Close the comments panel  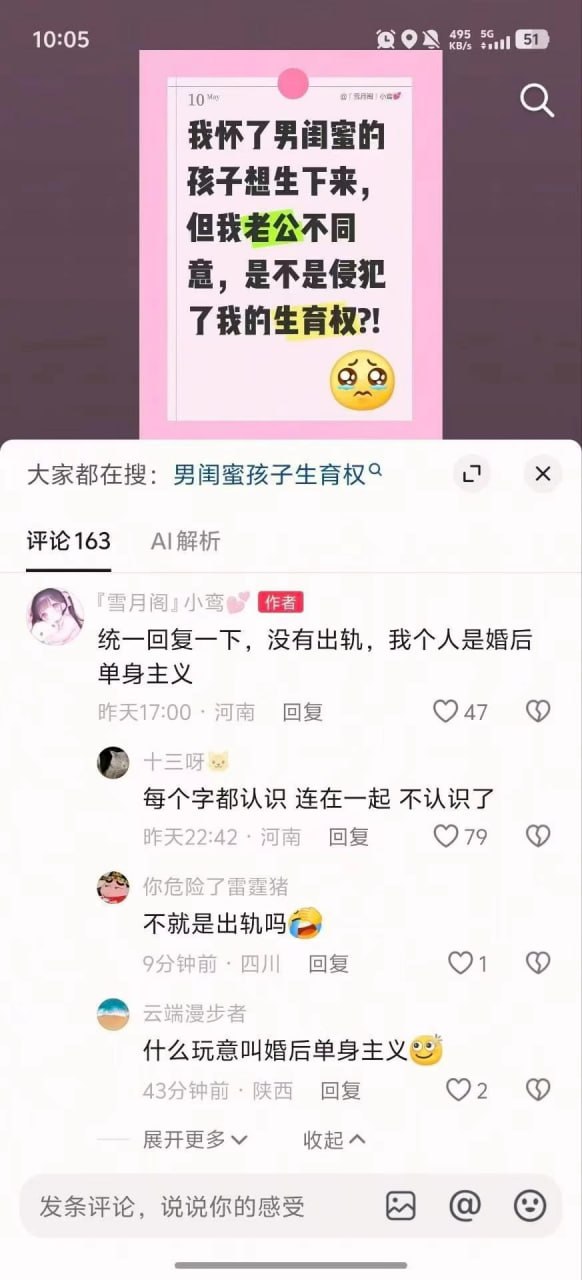pyautogui.click(x=543, y=474)
